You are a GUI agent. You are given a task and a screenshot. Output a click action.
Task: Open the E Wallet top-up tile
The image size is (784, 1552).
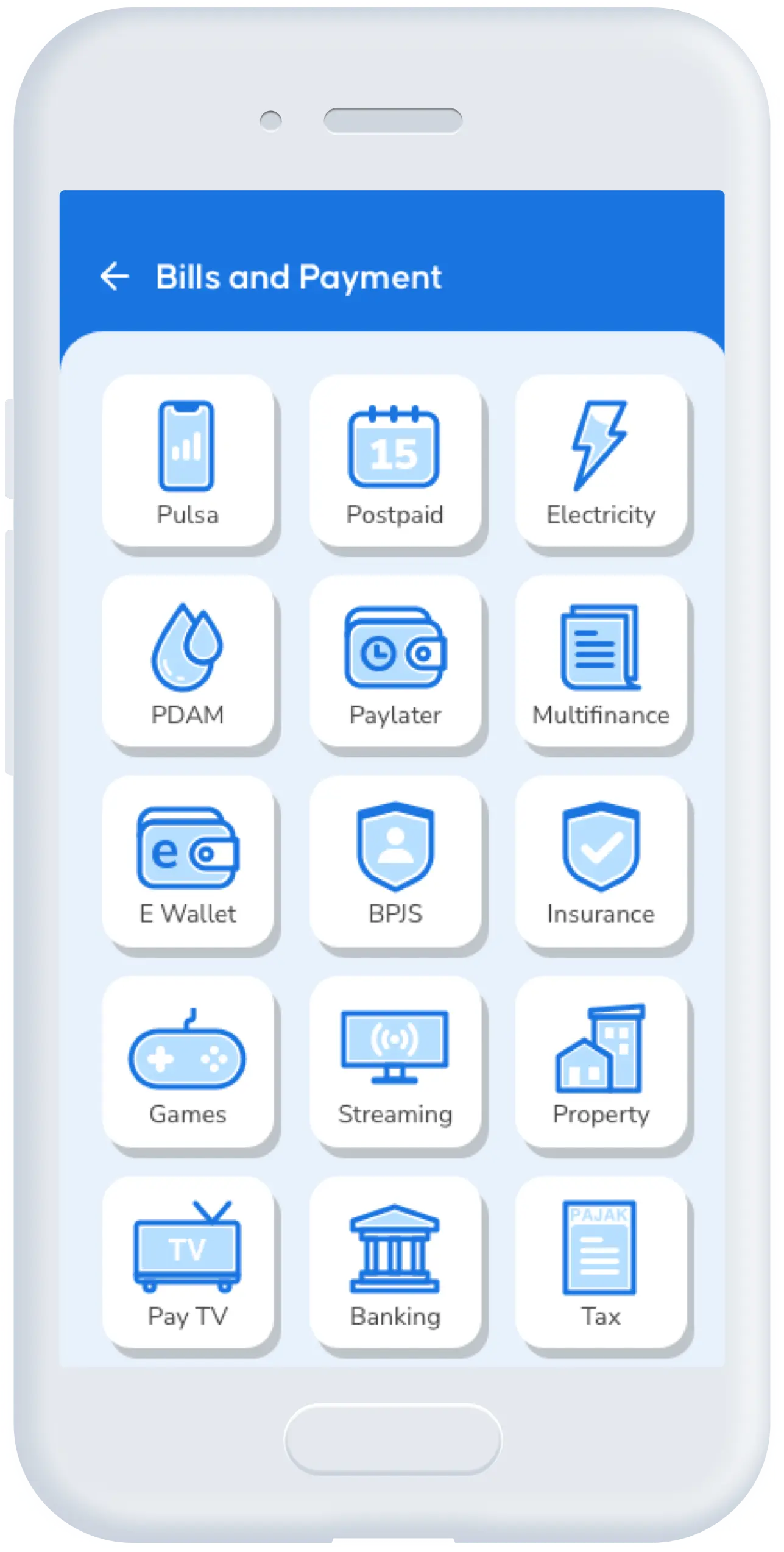(188, 861)
